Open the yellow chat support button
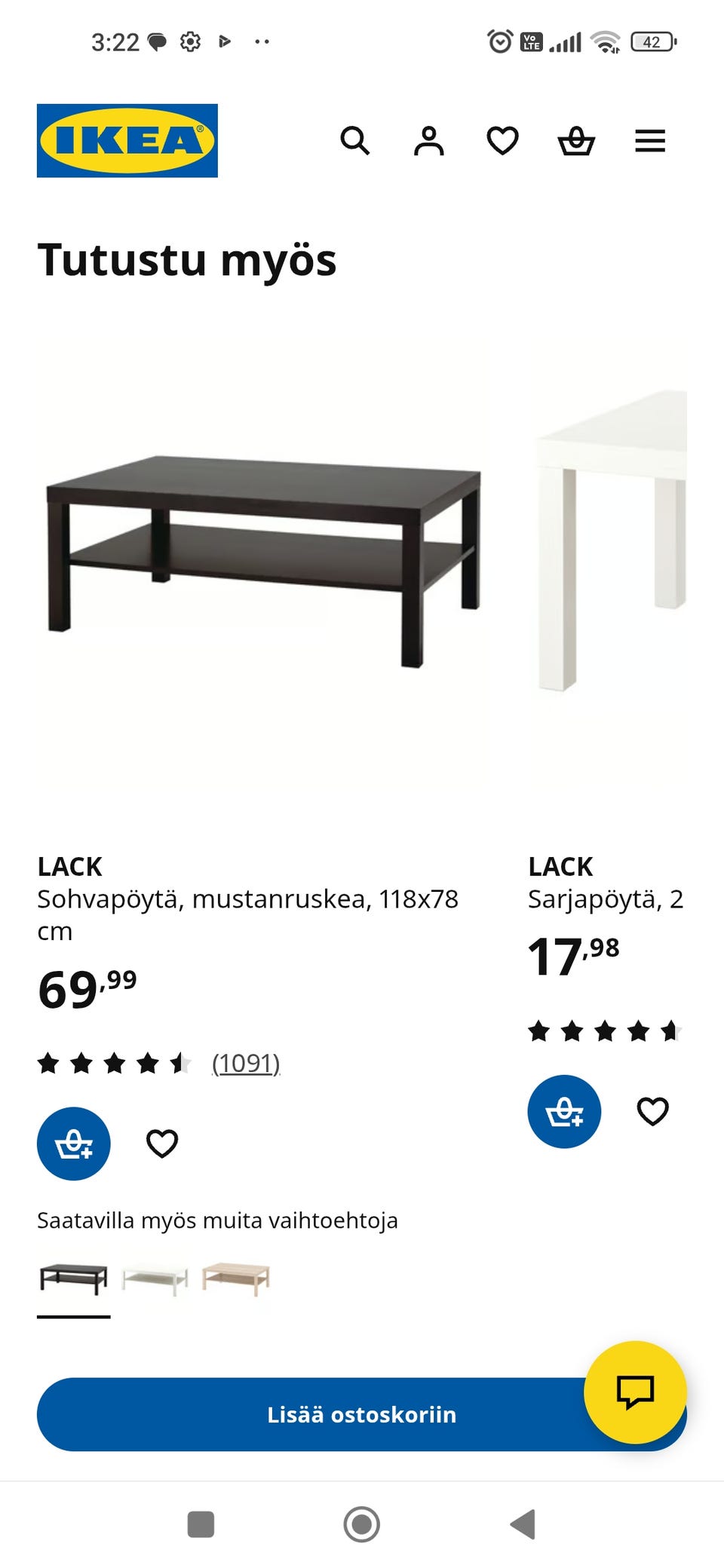The width and height of the screenshot is (724, 1568). (x=635, y=1392)
